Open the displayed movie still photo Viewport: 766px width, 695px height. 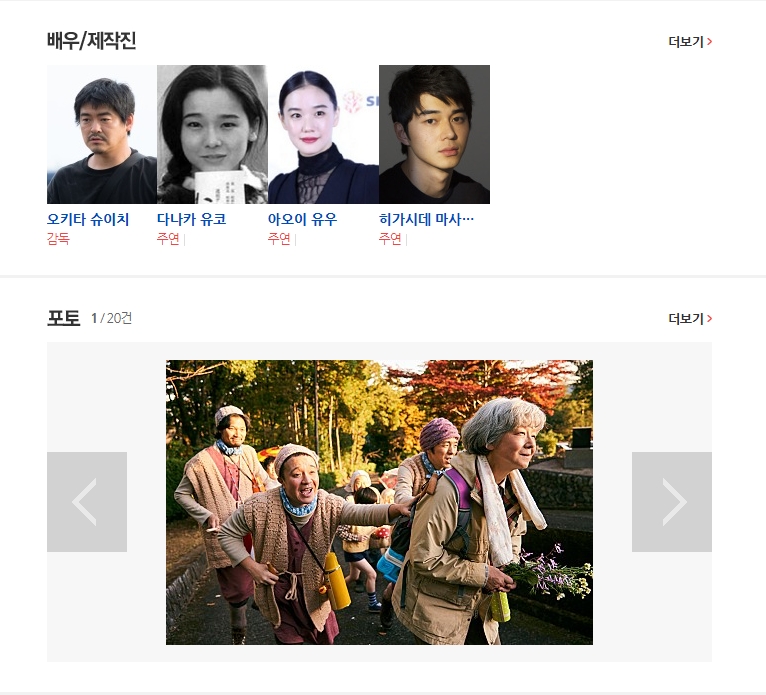tap(379, 502)
